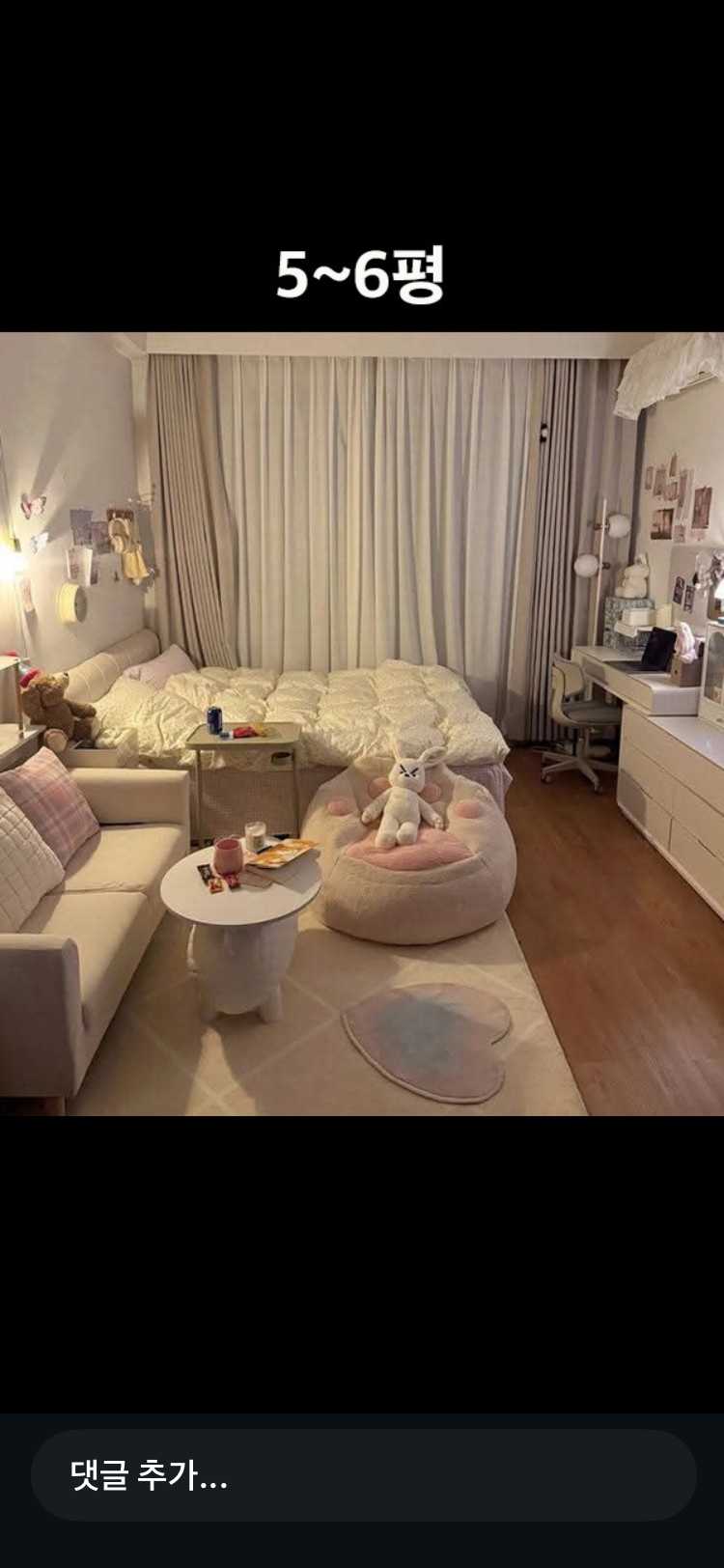The height and width of the screenshot is (1568, 724).
Task: Tap the 댓글 추가 comment field
Action: (362, 1475)
